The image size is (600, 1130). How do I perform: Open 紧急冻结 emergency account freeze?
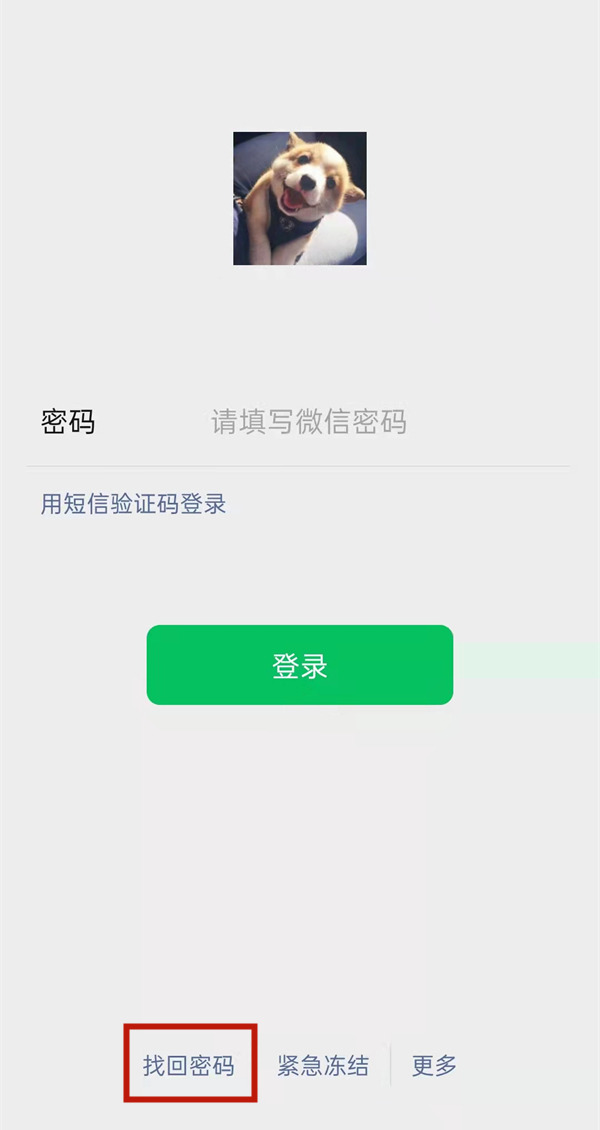click(x=323, y=1066)
